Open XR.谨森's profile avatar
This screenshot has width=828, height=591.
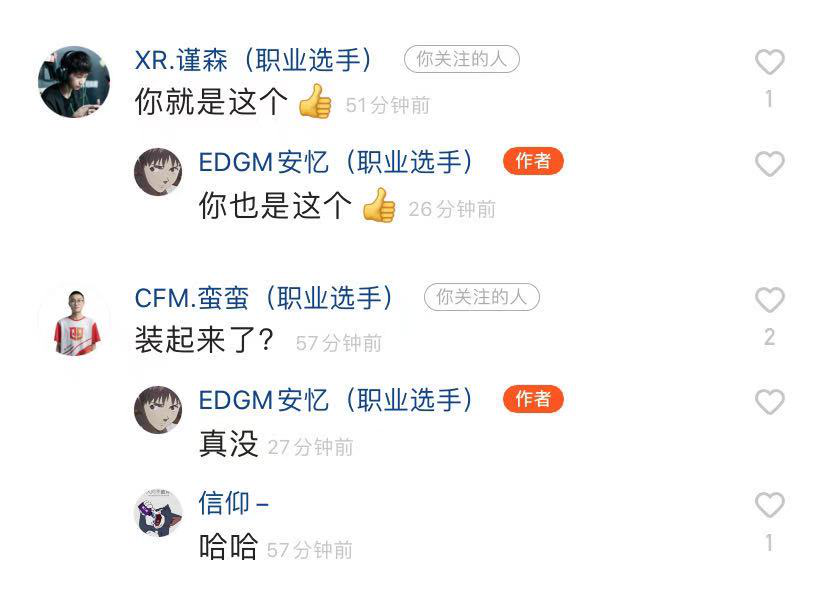[74, 82]
